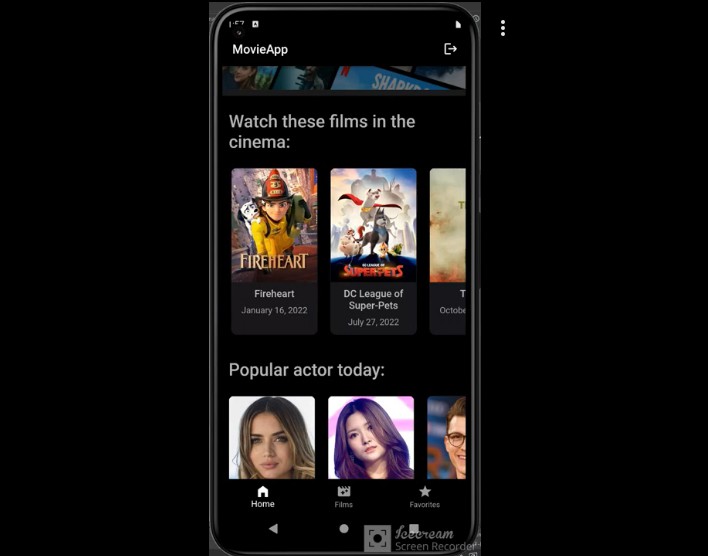Image resolution: width=708 pixels, height=556 pixels.
Task: Open the DC League of Super-Pets card
Action: (373, 250)
